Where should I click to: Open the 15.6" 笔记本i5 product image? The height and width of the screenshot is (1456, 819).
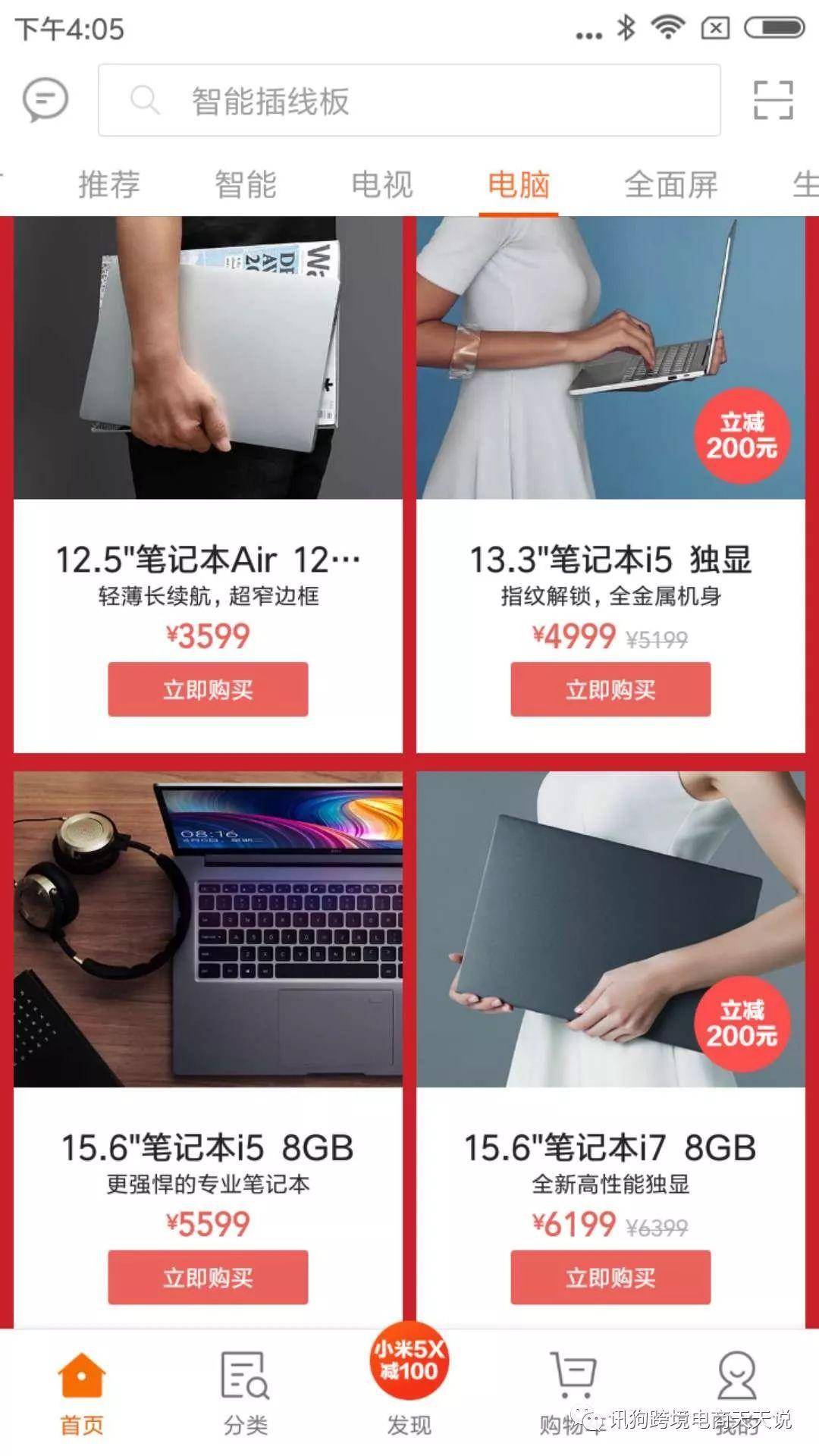pyautogui.click(x=208, y=930)
